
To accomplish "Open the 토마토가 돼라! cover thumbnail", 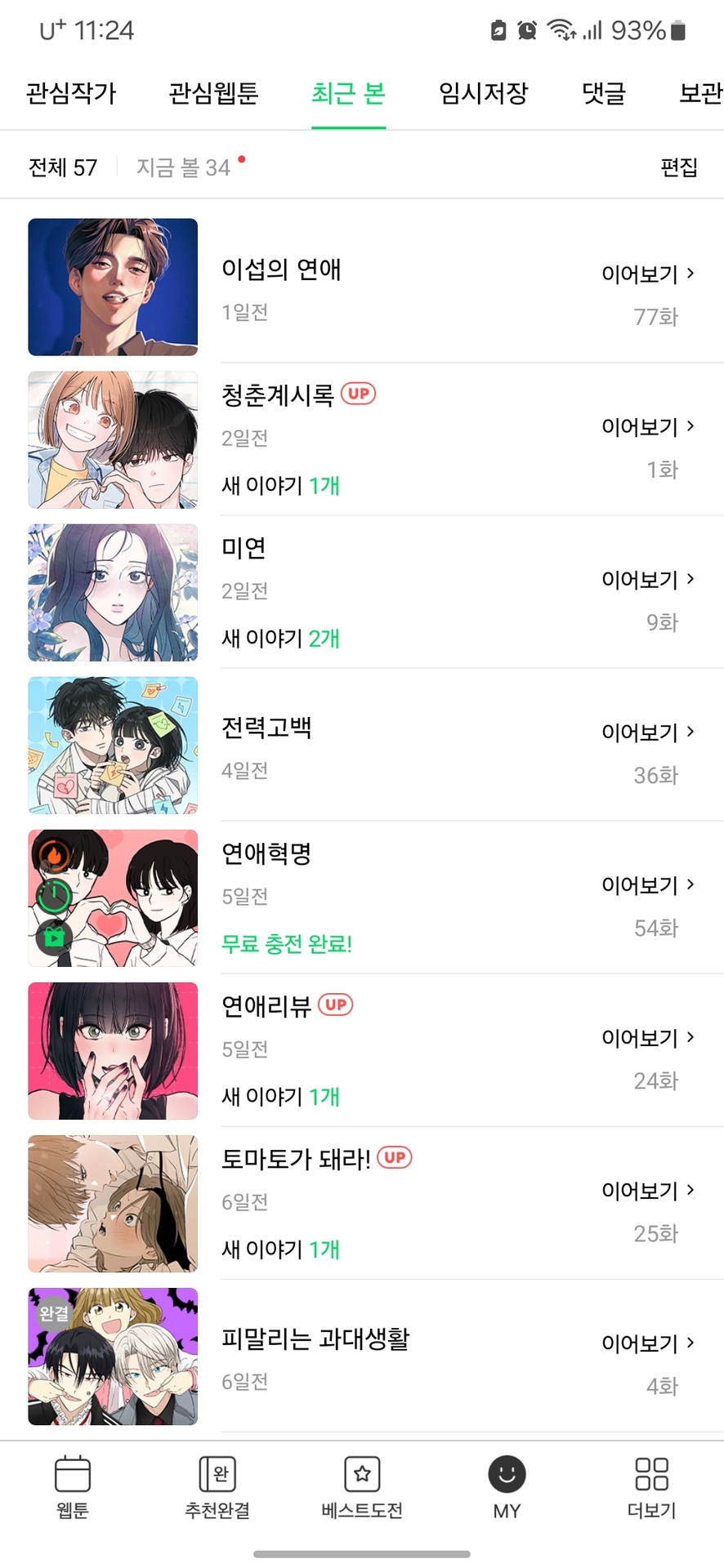I will coord(113,1204).
